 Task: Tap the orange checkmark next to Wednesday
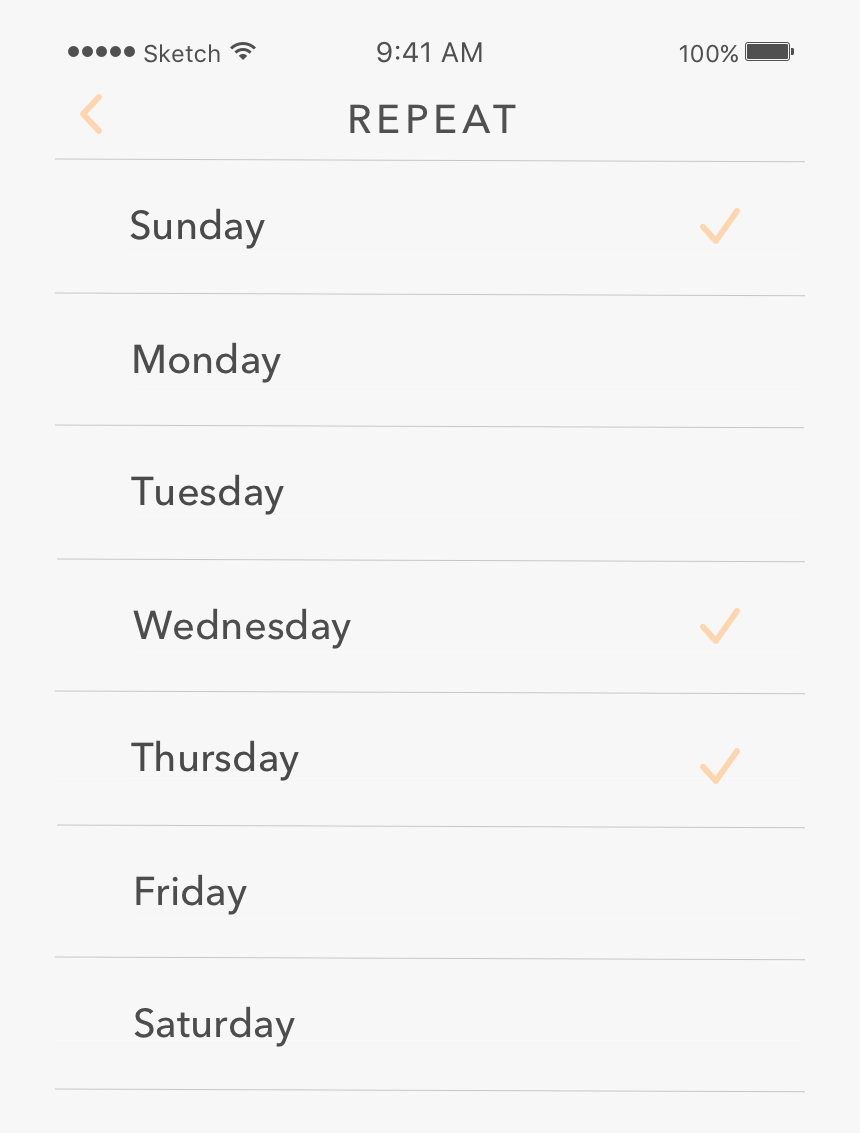pos(718,626)
